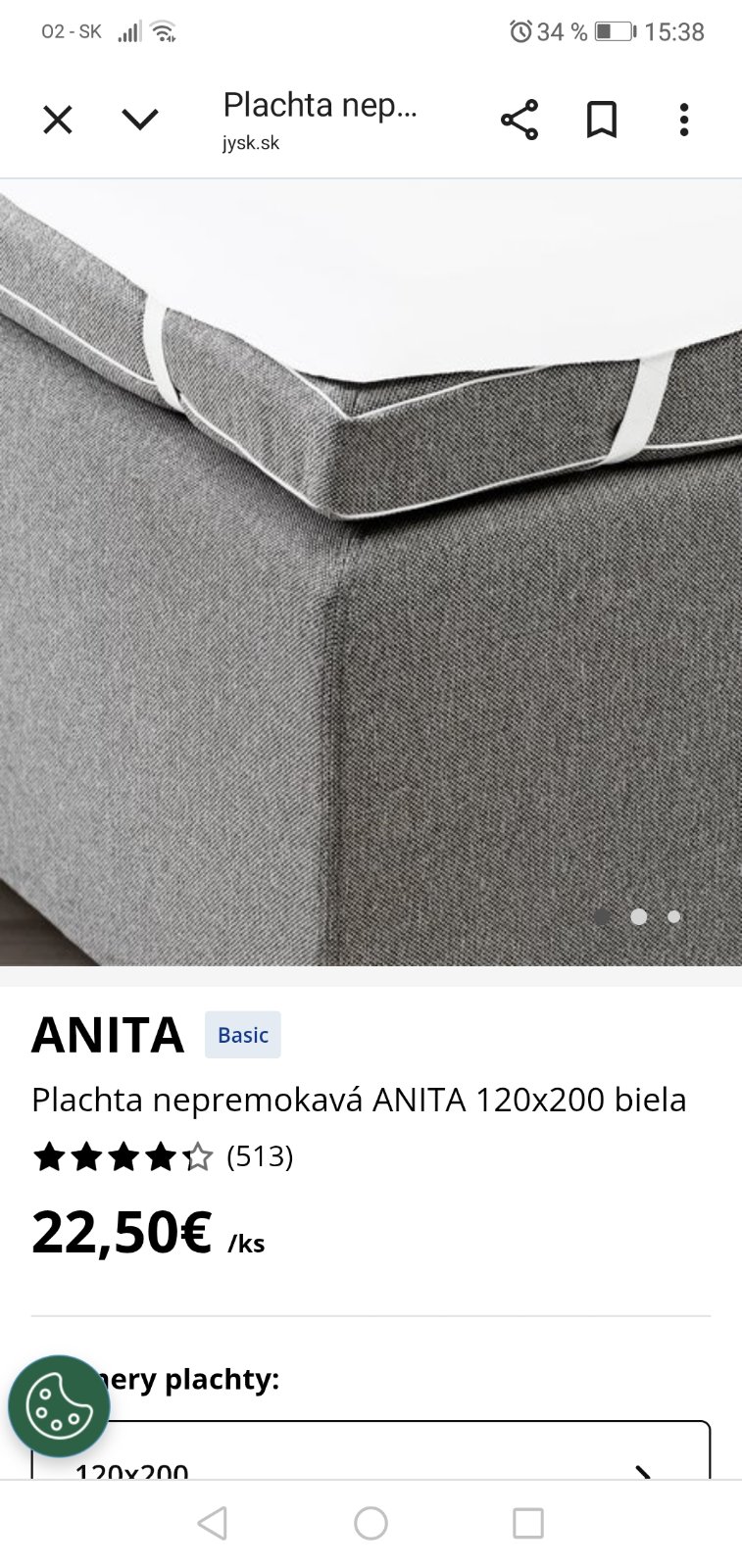Open the cookie settings button
The image size is (742, 1568).
click(59, 1406)
